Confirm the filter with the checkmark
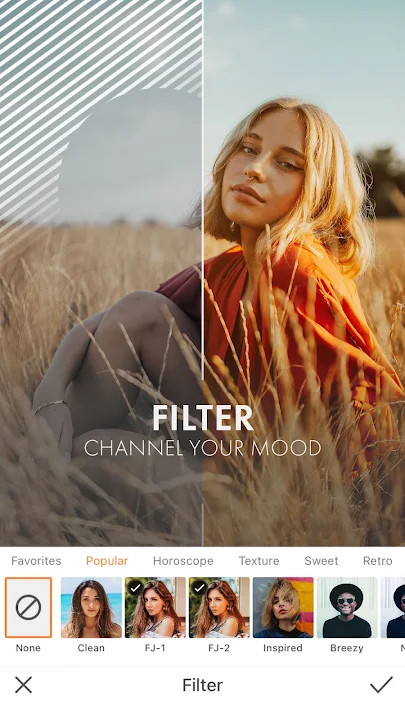Image resolution: width=405 pixels, height=720 pixels. (381, 685)
